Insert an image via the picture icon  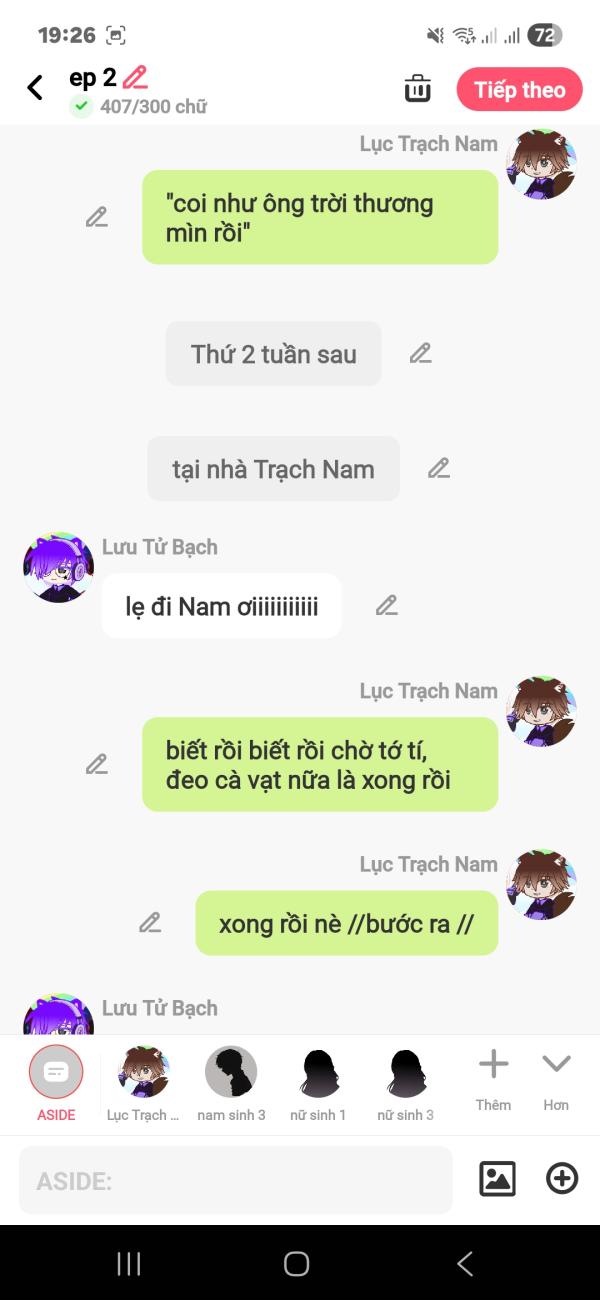tap(497, 1179)
